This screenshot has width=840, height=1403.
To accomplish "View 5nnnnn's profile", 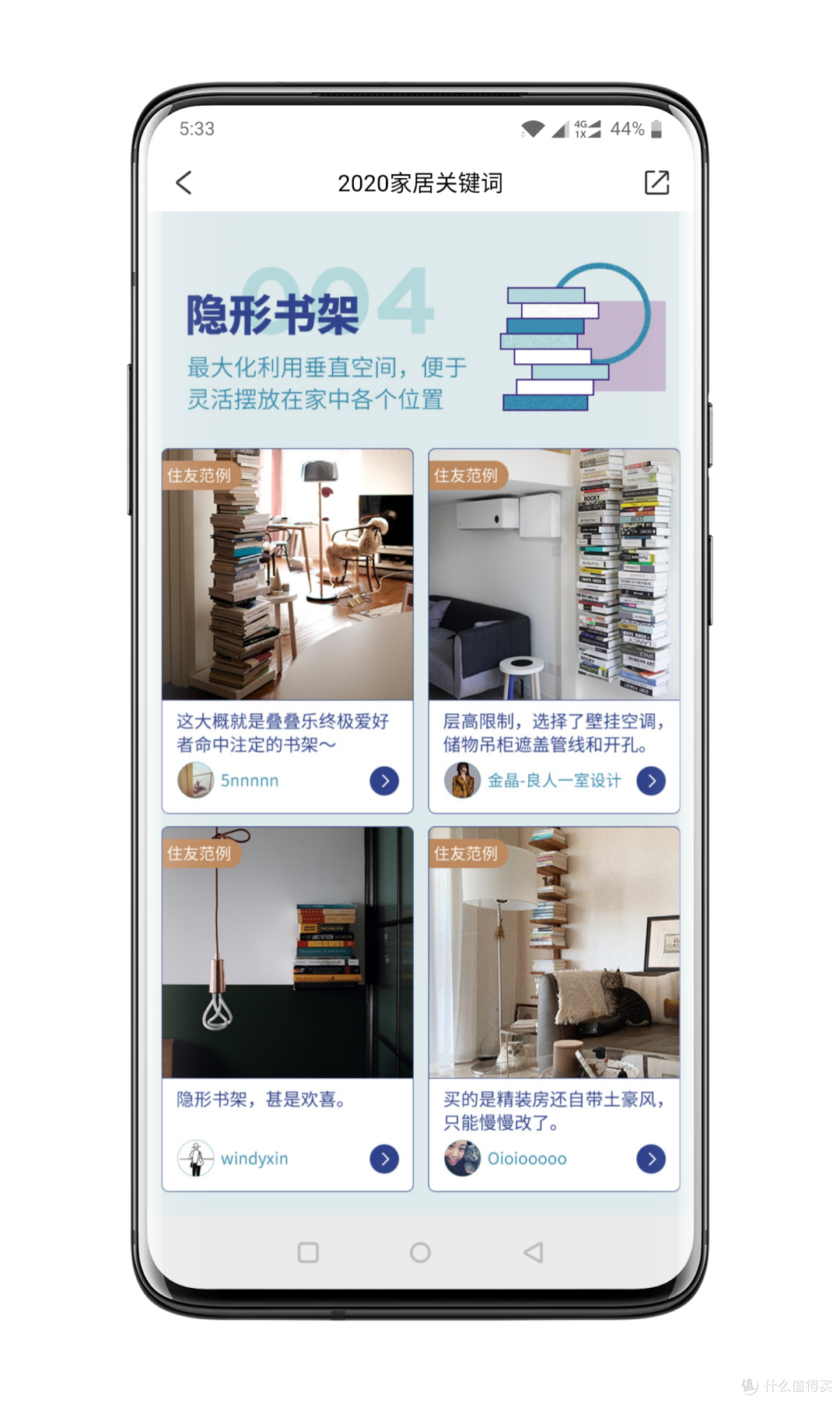I will pyautogui.click(x=228, y=780).
